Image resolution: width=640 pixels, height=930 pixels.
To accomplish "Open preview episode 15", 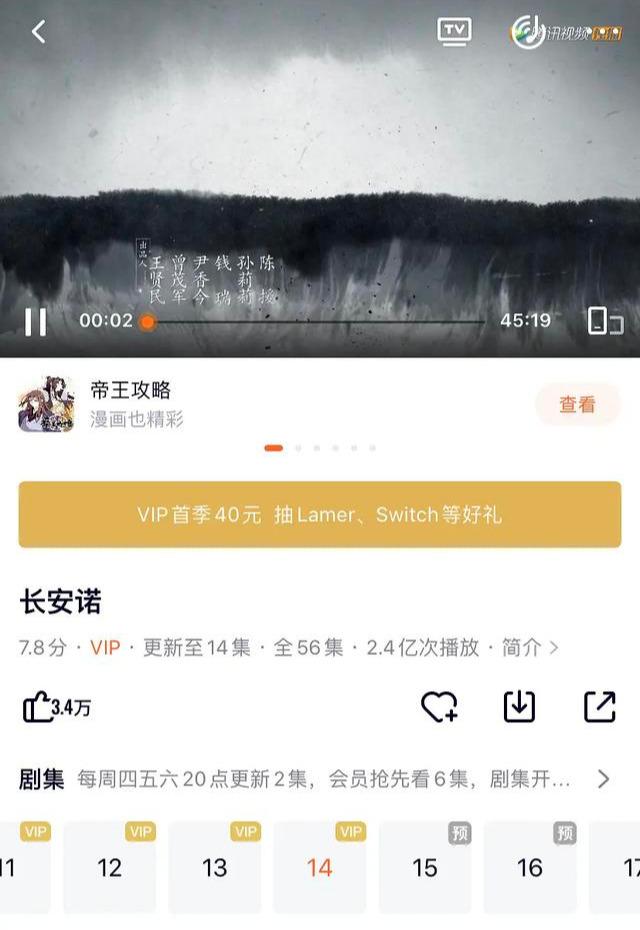I will (x=425, y=867).
